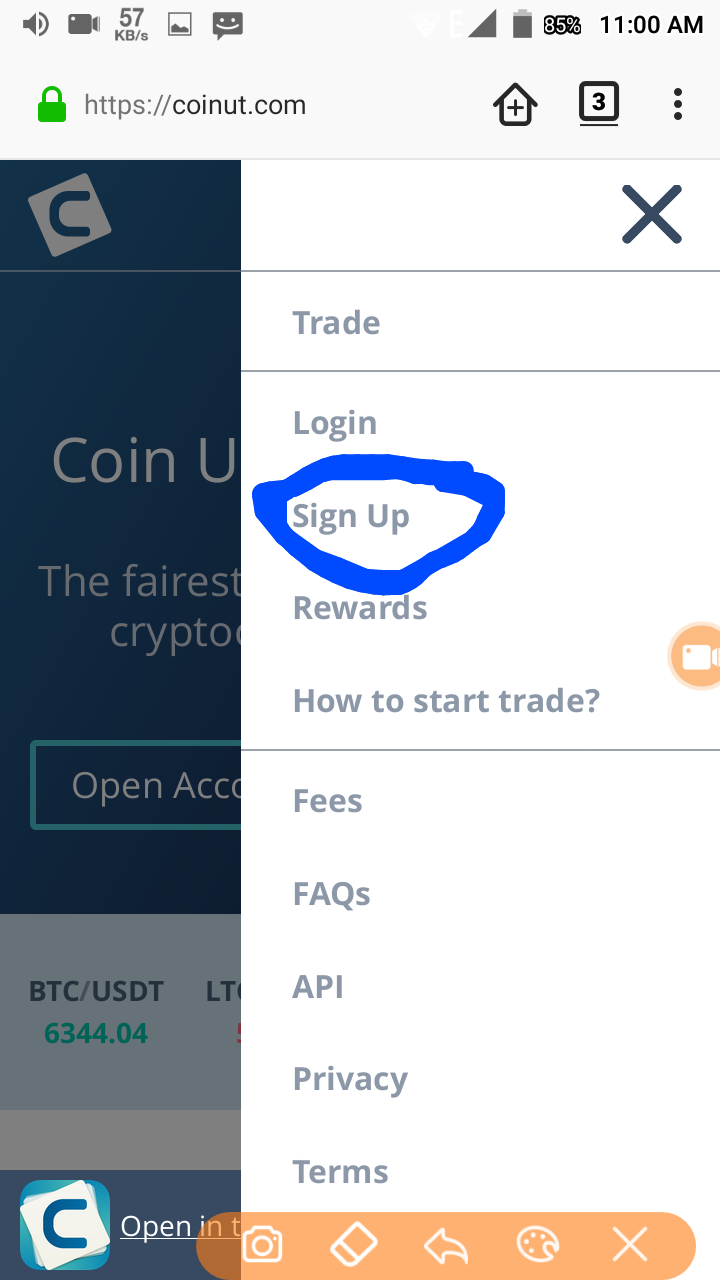Tap the floating screen recorder bubble

click(696, 657)
